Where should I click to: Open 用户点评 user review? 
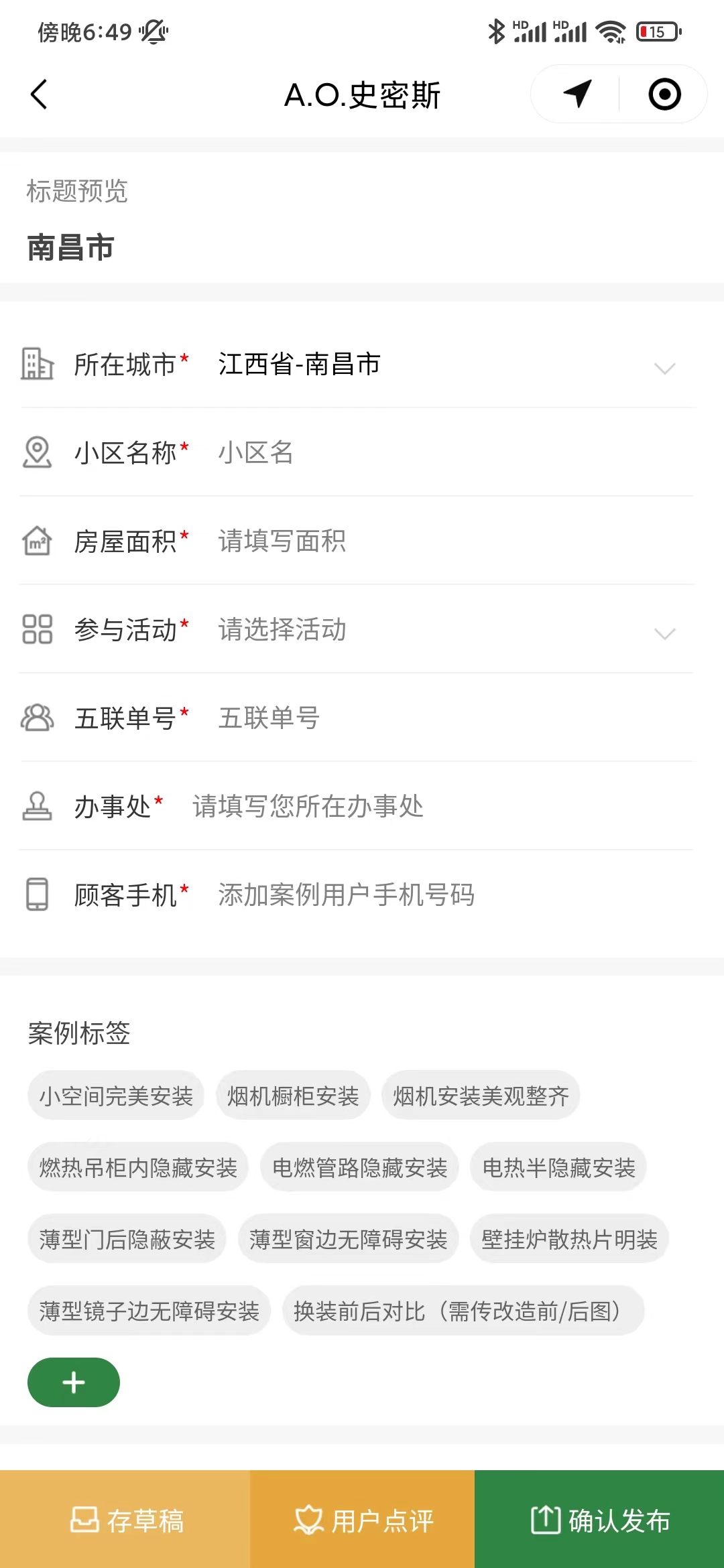(x=363, y=1520)
